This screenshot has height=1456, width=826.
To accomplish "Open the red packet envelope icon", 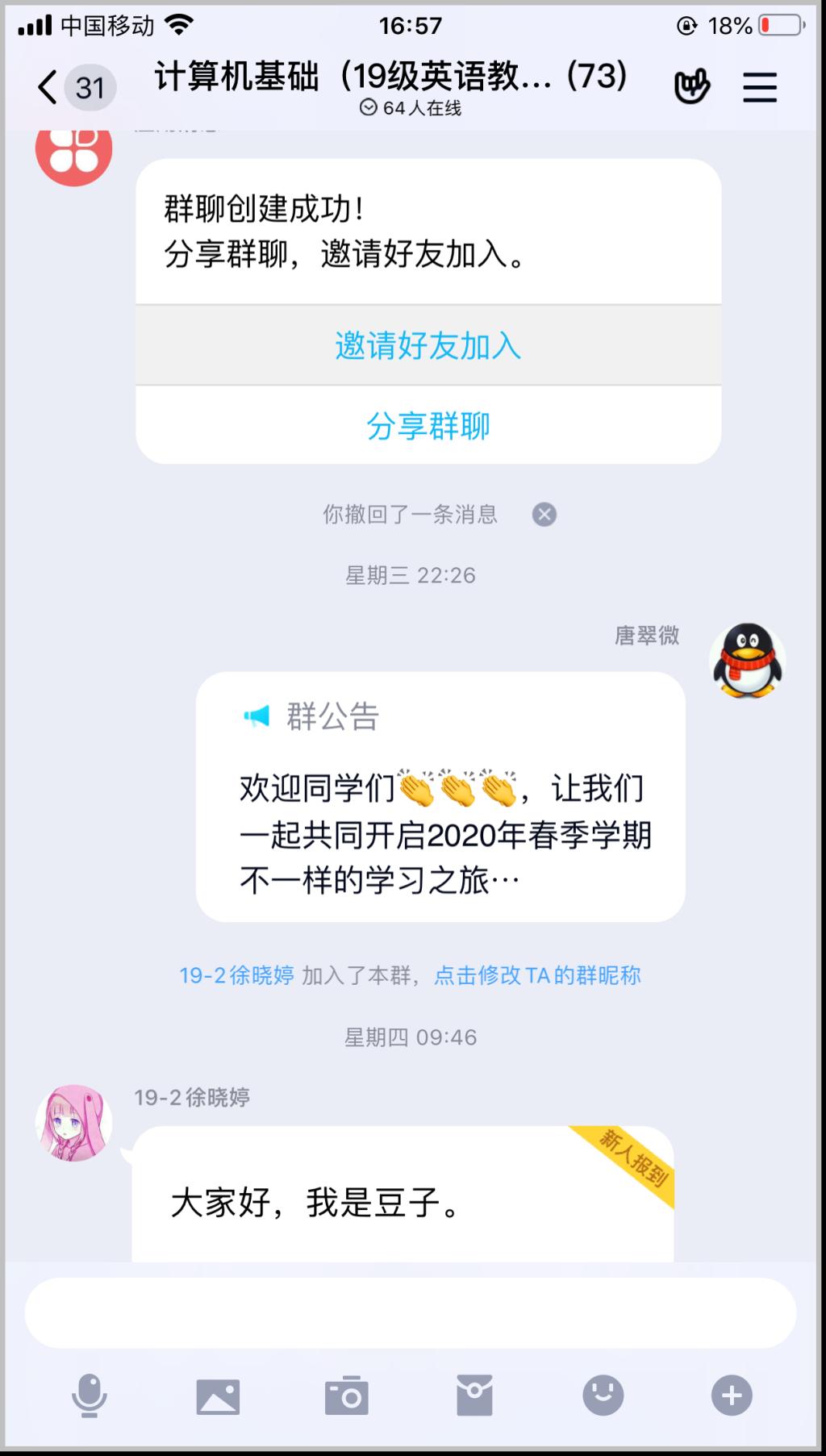I will [474, 1396].
